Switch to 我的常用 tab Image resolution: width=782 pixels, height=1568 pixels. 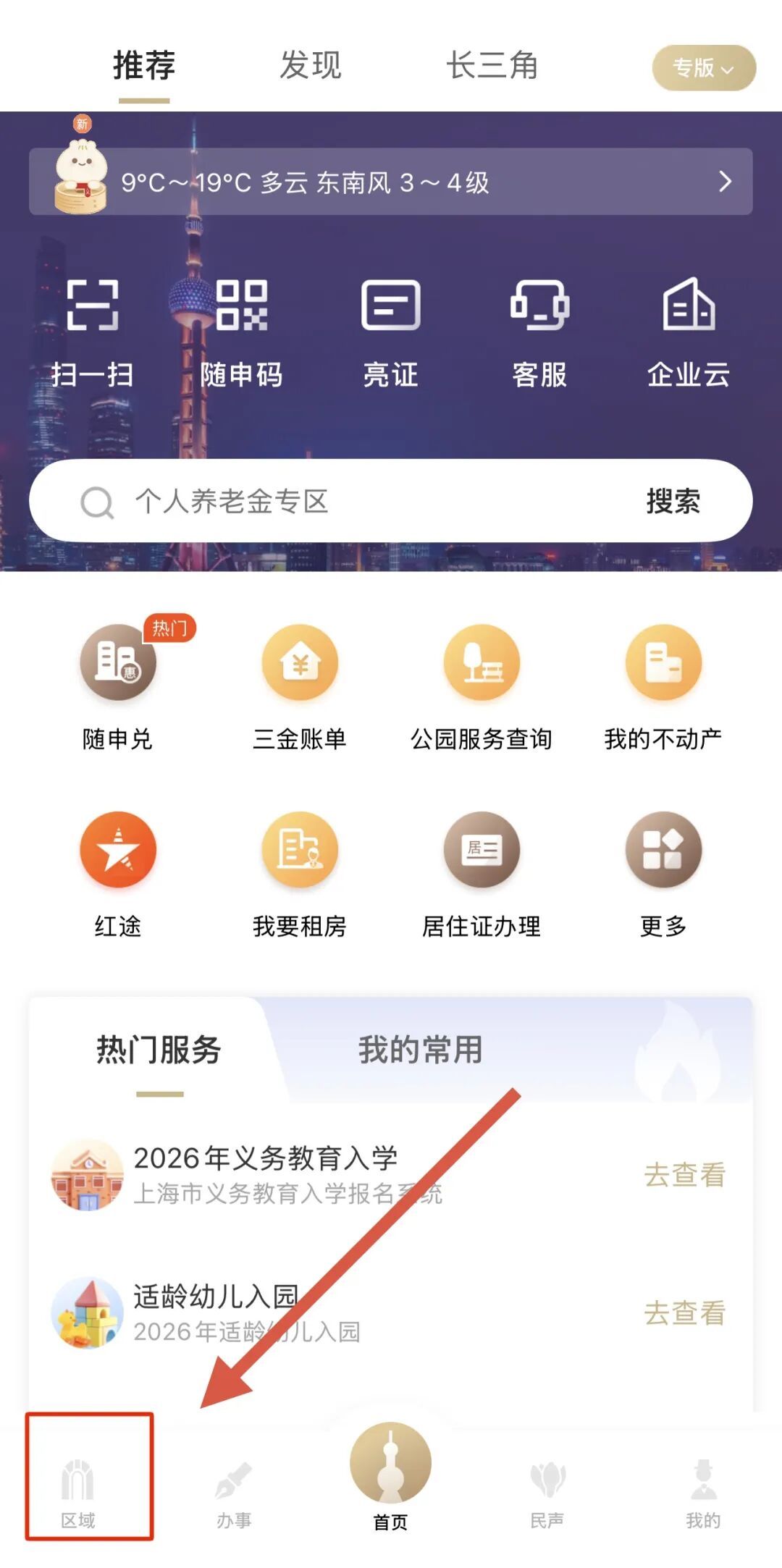(420, 1050)
